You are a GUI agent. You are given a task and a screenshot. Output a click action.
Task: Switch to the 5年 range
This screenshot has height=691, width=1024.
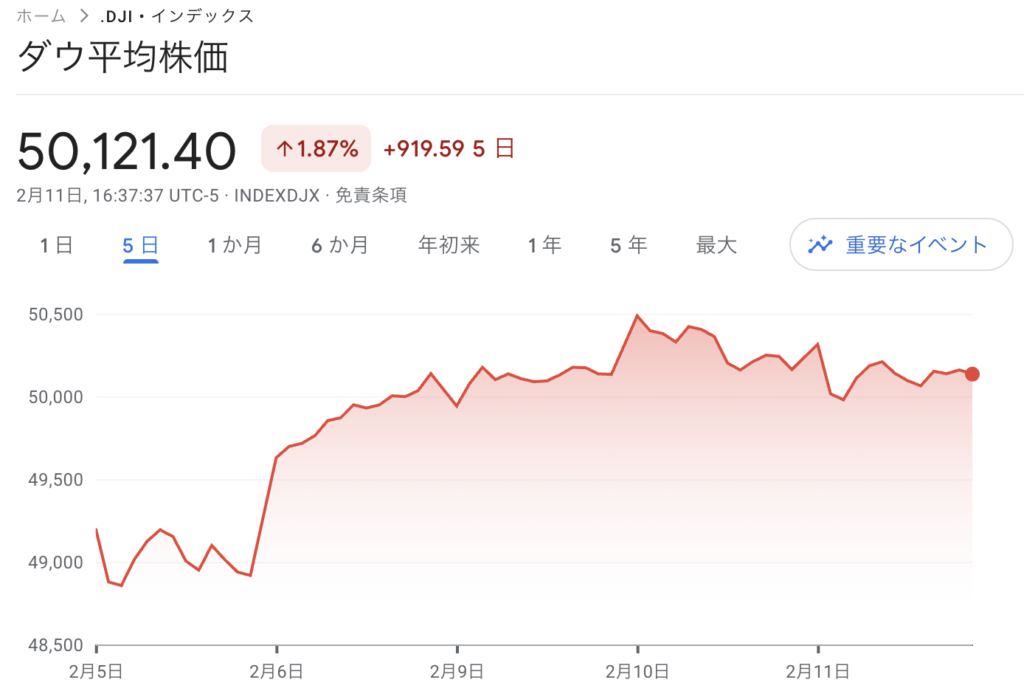629,245
